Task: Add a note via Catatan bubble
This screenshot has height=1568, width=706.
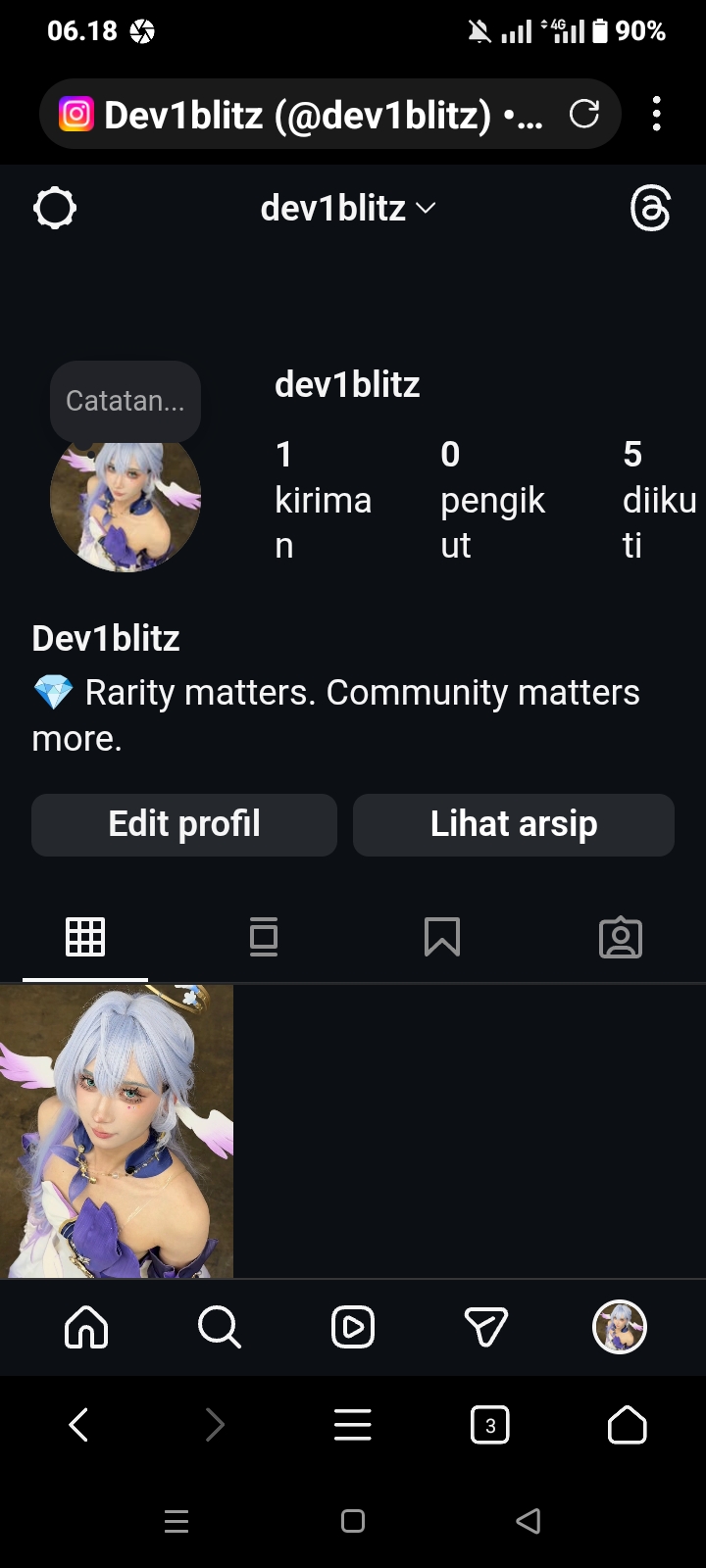Action: (126, 401)
